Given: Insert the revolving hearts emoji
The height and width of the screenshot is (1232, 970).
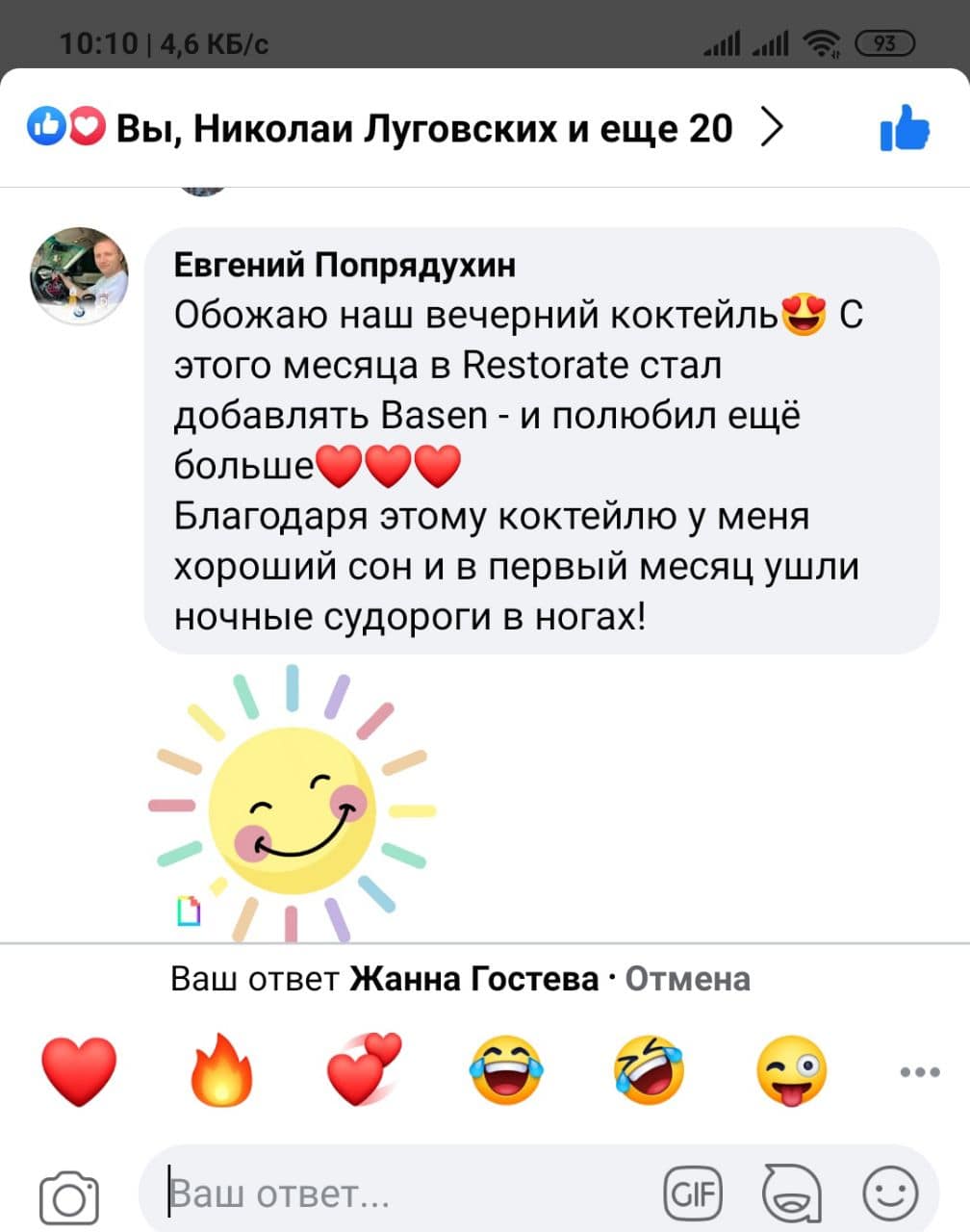Looking at the screenshot, I should 364,1070.
